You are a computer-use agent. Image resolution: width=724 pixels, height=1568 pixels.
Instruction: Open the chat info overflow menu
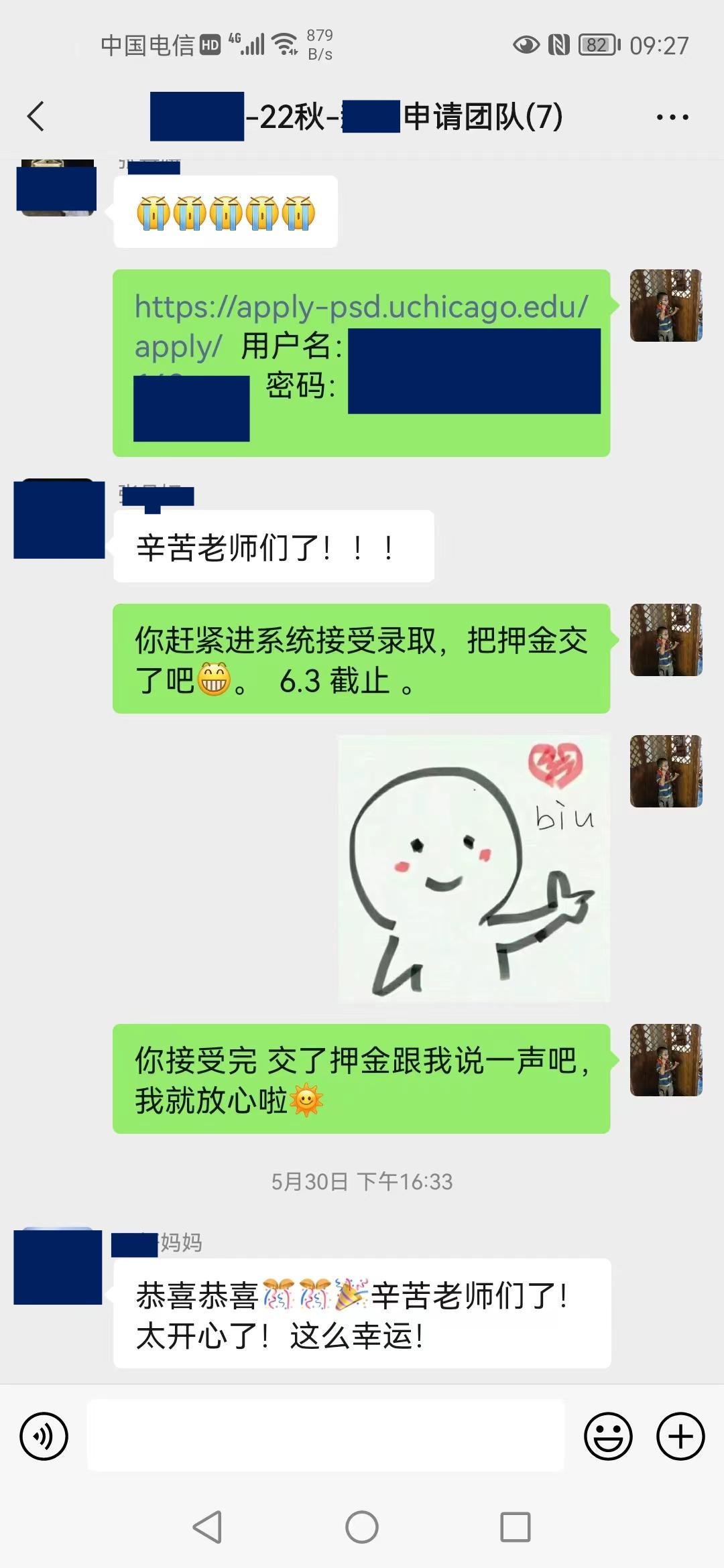pos(672,117)
